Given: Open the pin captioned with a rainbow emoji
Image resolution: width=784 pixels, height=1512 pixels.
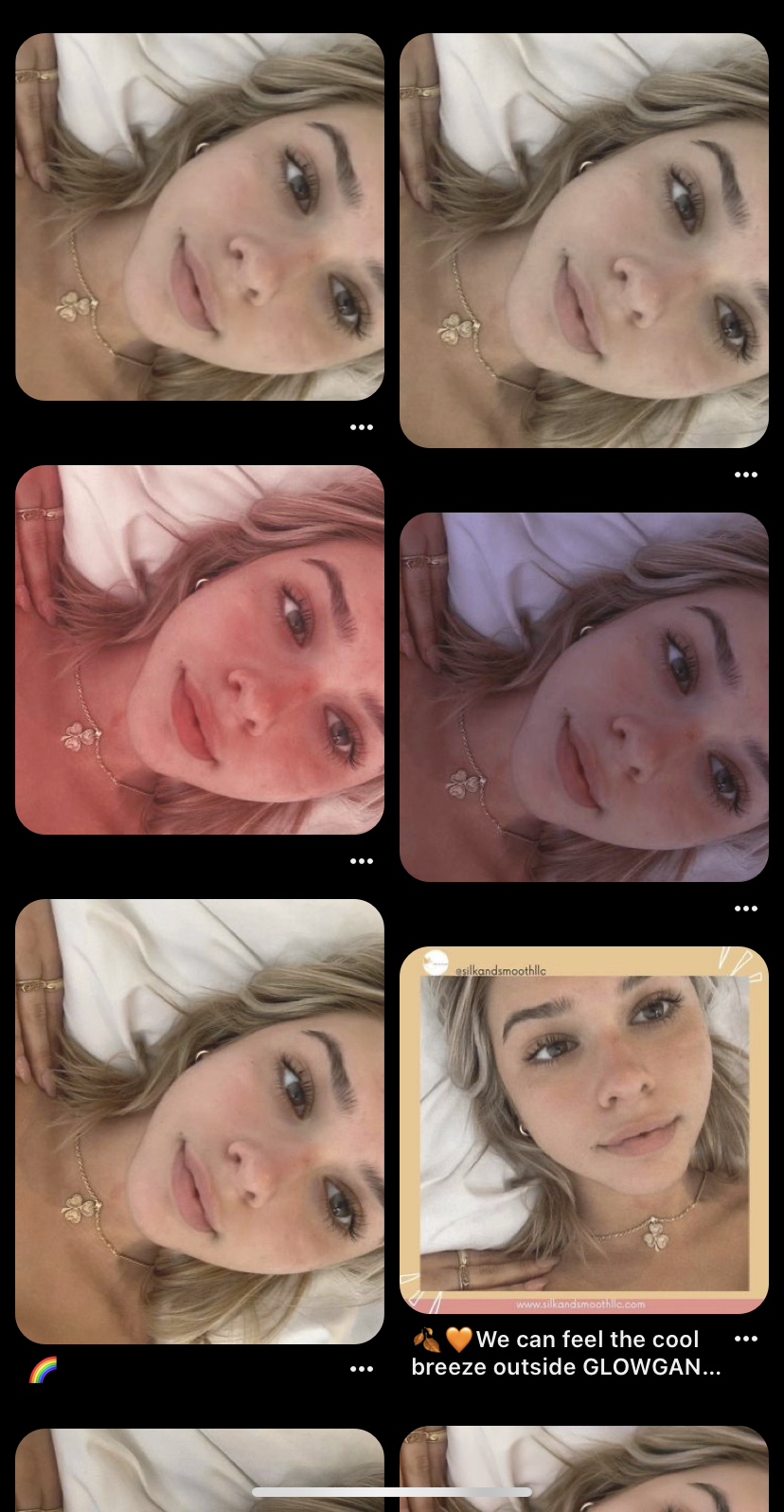Looking at the screenshot, I should 200,1121.
